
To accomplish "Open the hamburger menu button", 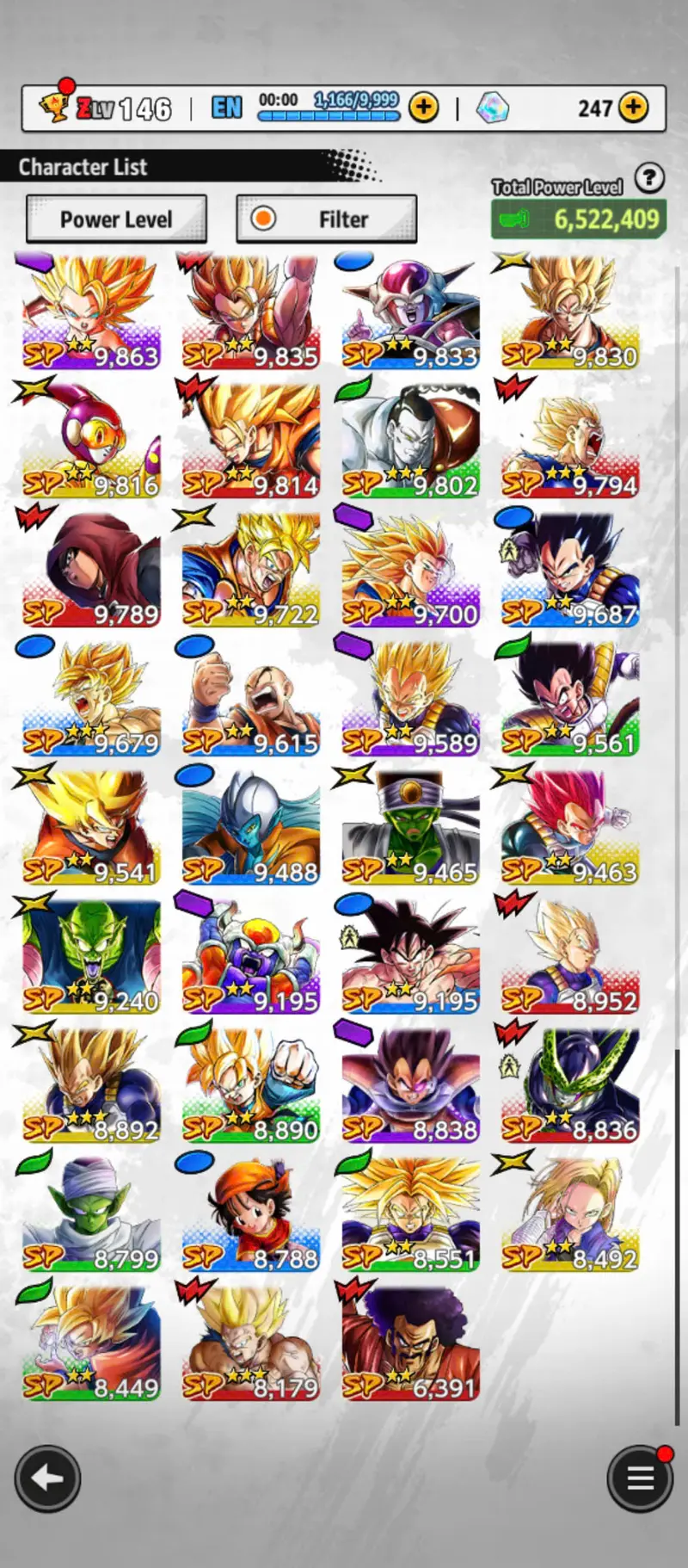I will click(640, 1478).
